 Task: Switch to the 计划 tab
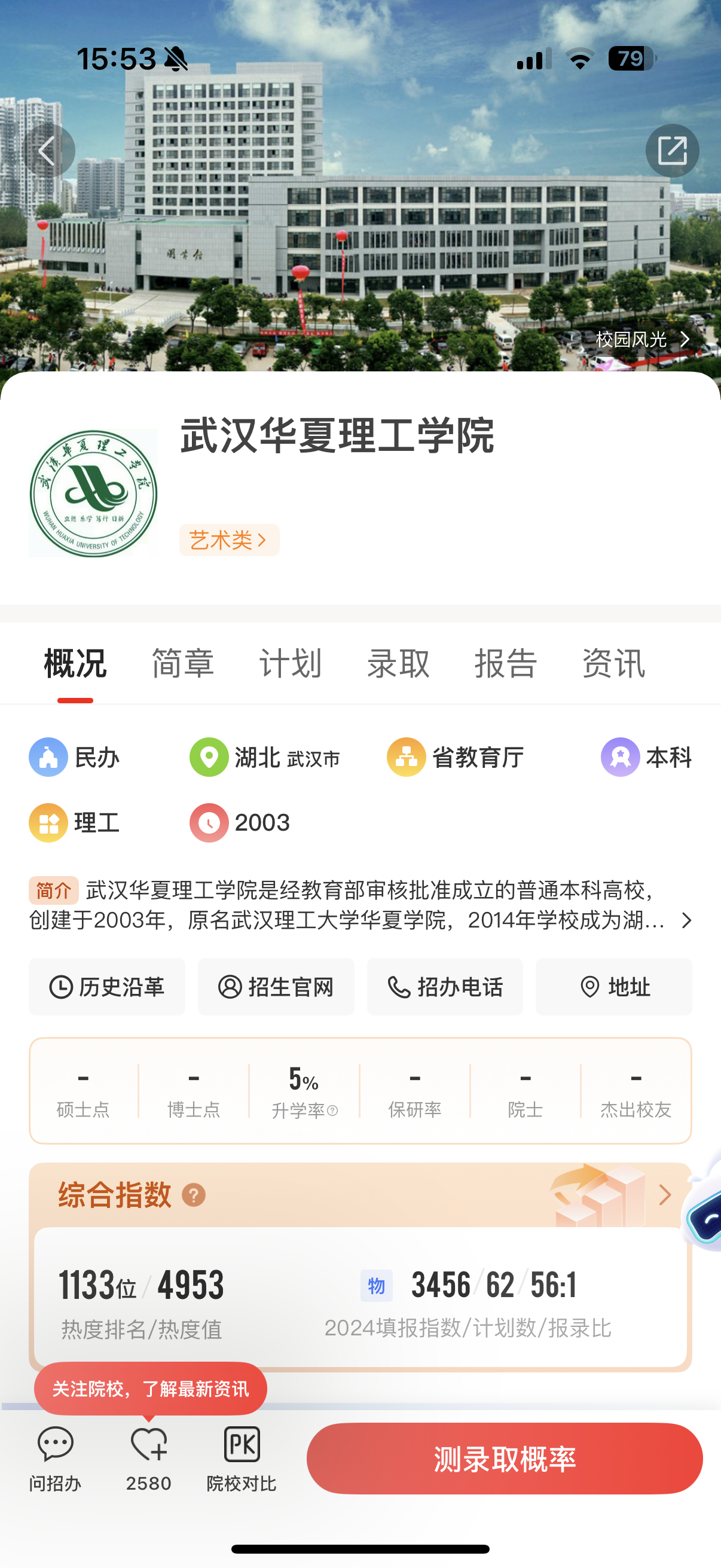click(290, 663)
